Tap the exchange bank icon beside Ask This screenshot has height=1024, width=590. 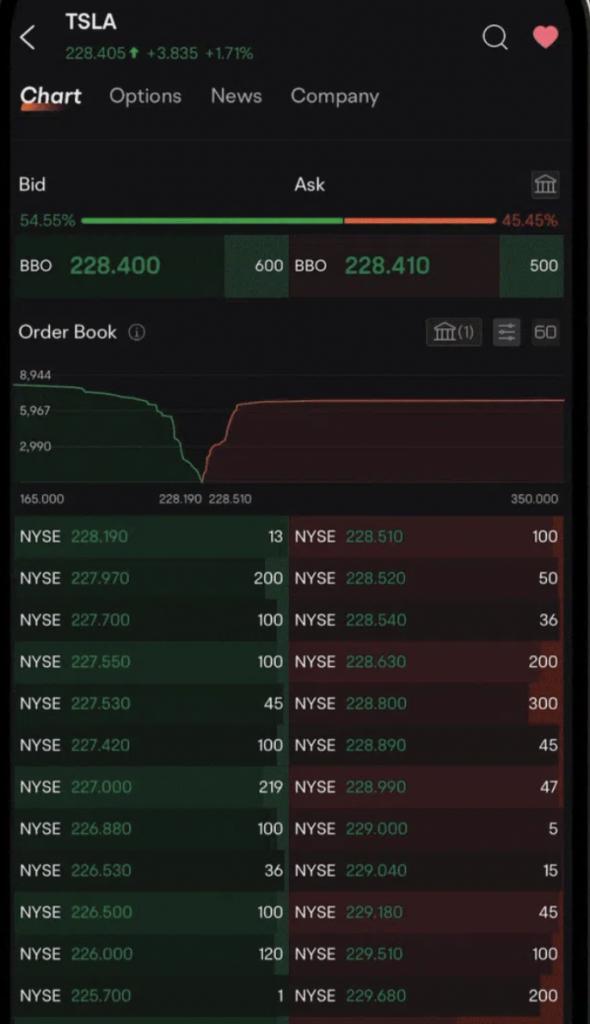click(545, 185)
